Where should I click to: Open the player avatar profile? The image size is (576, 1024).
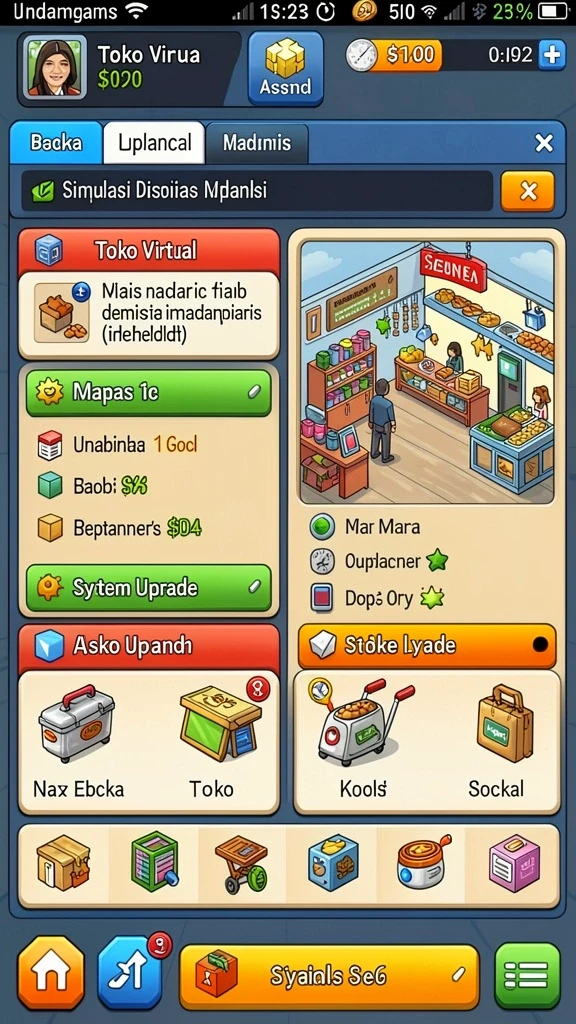(54, 68)
